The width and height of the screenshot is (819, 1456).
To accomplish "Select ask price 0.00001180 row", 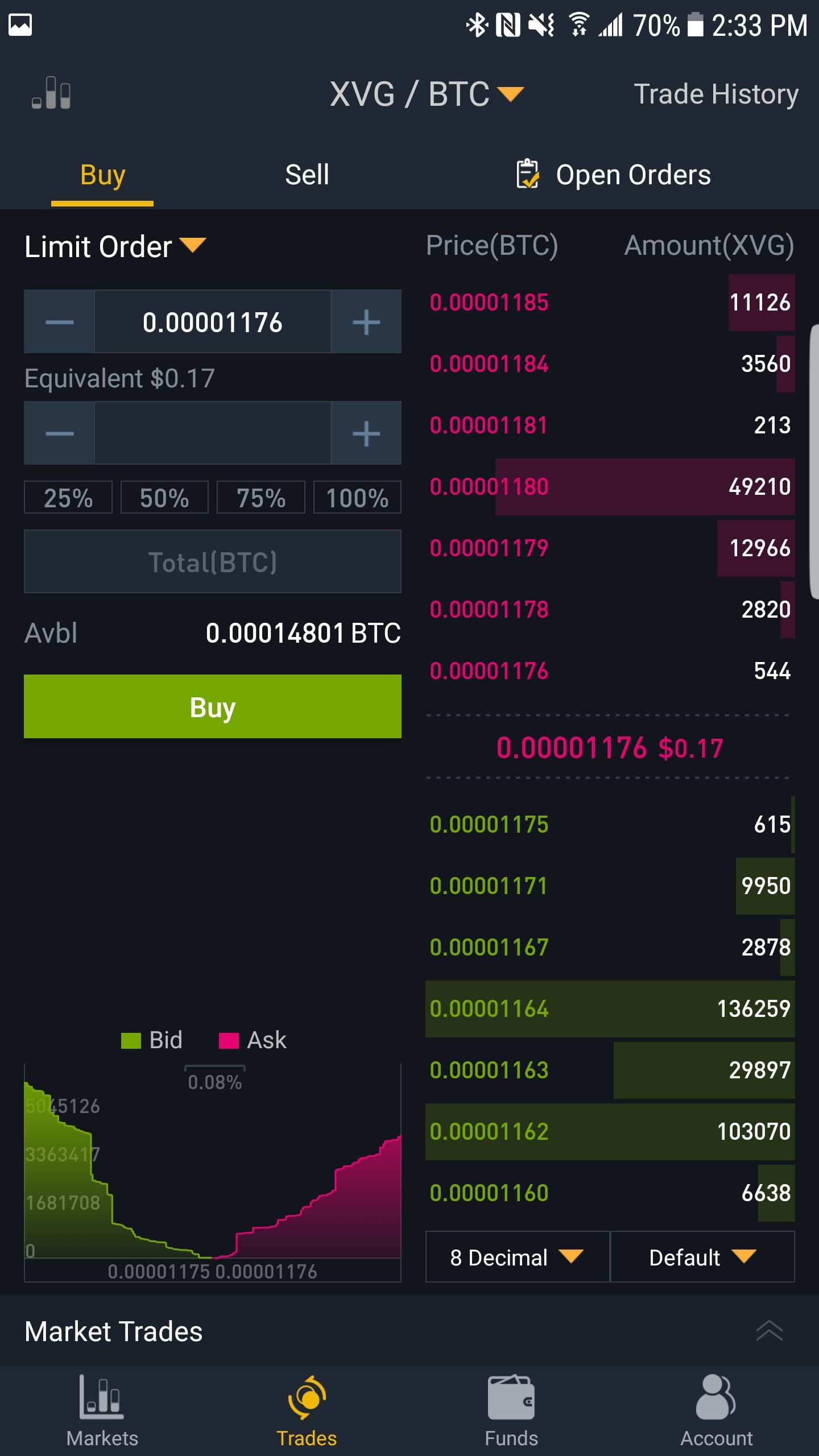I will [610, 487].
